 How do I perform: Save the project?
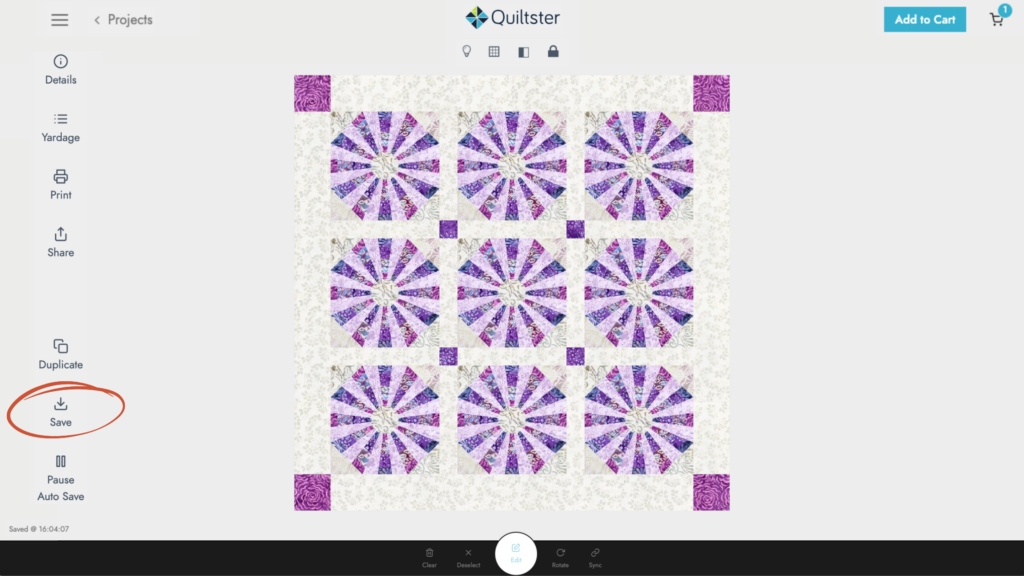point(61,411)
